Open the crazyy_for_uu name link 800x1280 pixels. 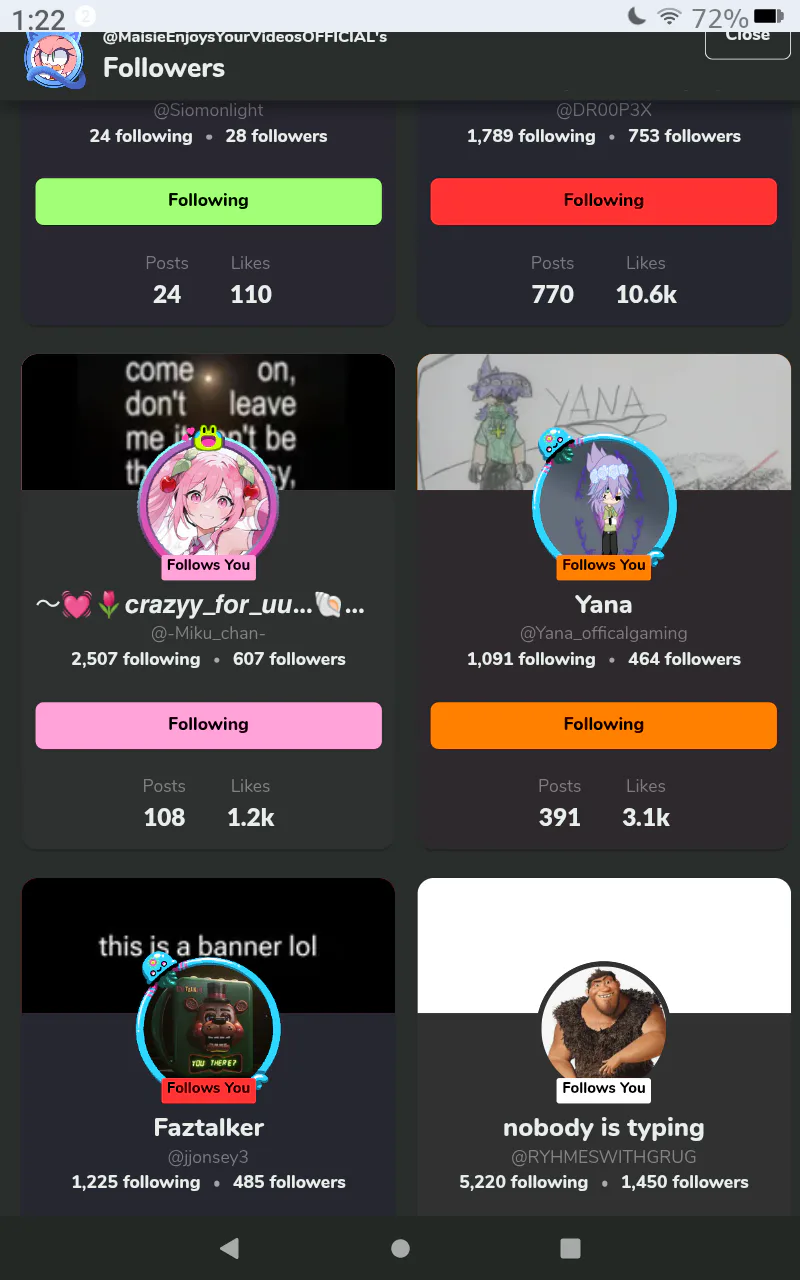click(x=208, y=605)
